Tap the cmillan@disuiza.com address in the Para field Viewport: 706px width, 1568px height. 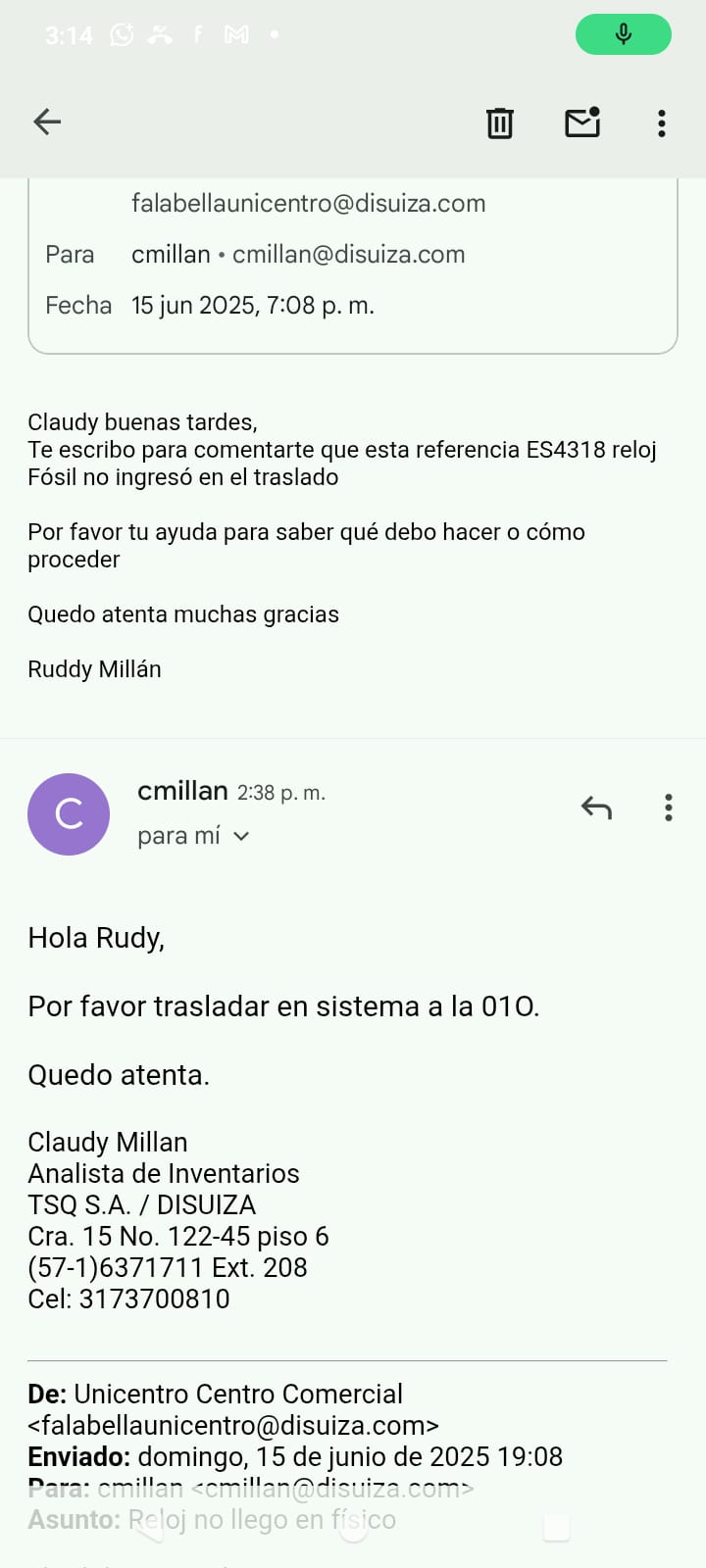click(x=348, y=255)
